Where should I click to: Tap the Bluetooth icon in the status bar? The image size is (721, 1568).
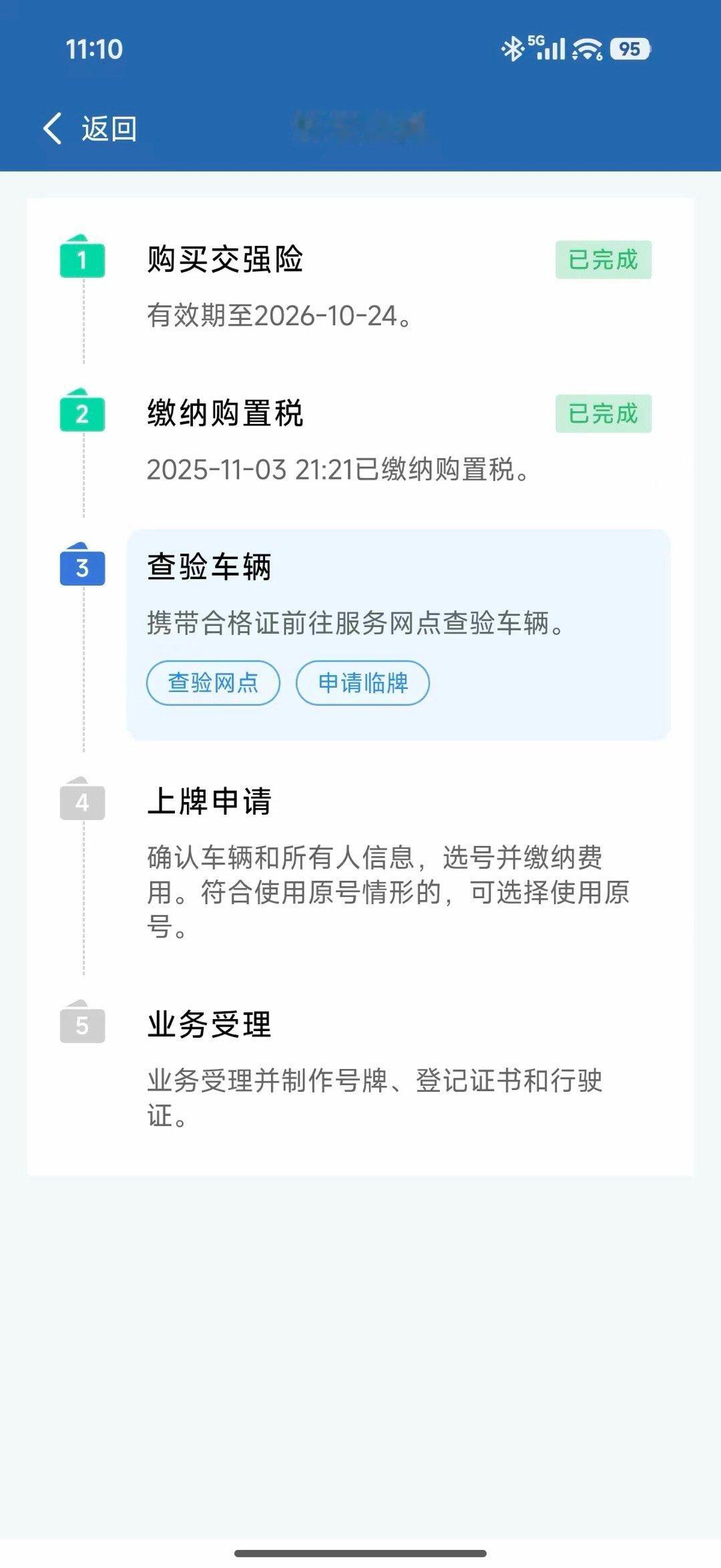click(513, 47)
